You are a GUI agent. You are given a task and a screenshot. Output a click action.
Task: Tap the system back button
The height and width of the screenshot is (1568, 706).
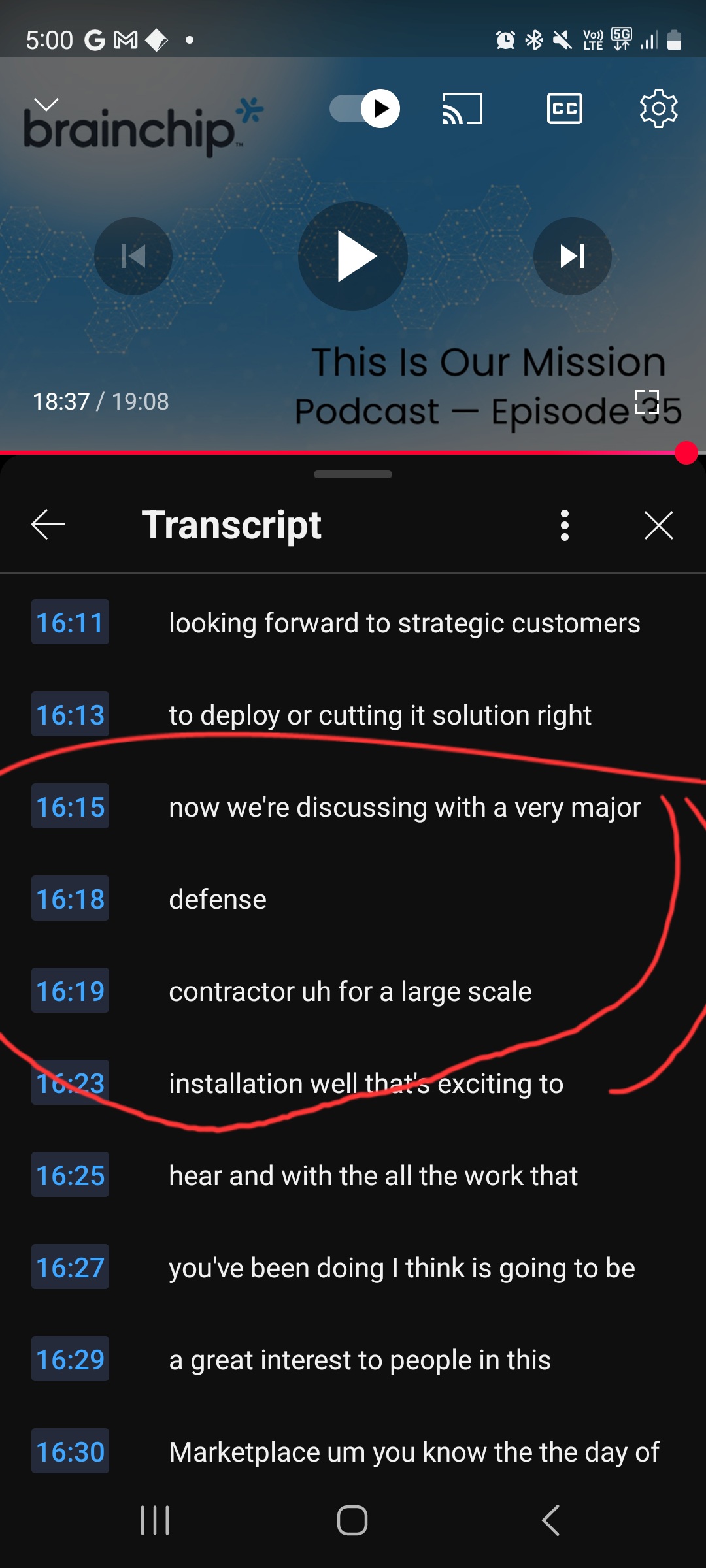551,1520
